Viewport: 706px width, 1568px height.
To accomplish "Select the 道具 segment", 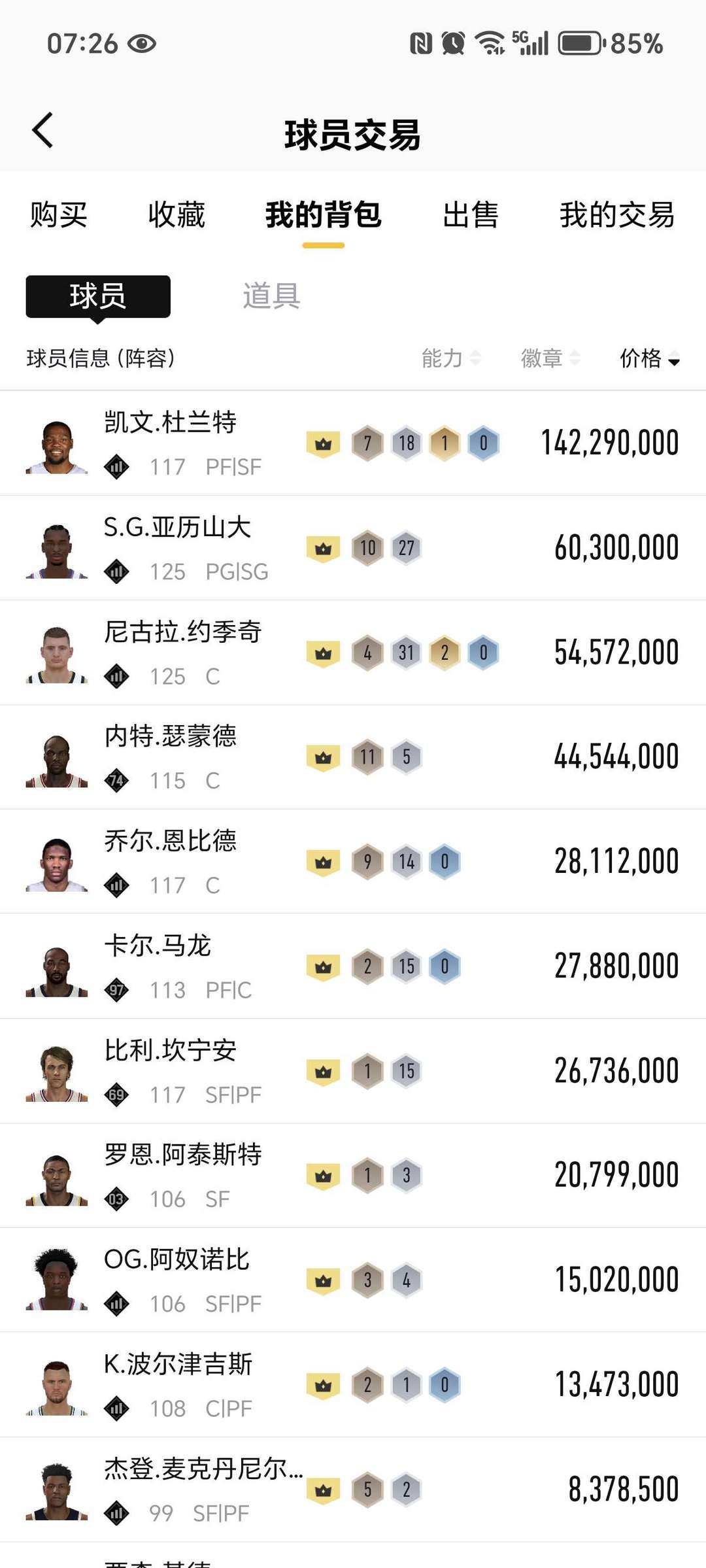I will (x=271, y=296).
